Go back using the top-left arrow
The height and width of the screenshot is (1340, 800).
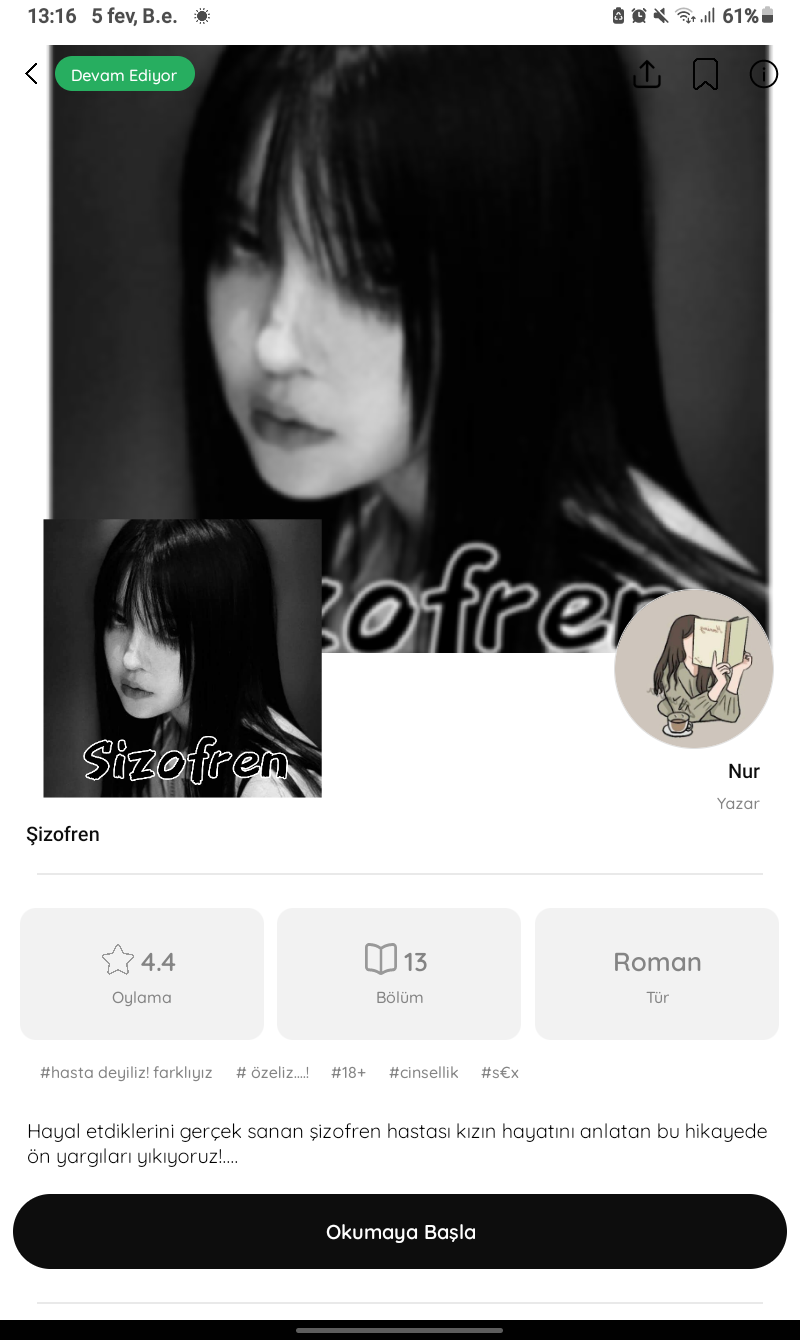click(31, 74)
